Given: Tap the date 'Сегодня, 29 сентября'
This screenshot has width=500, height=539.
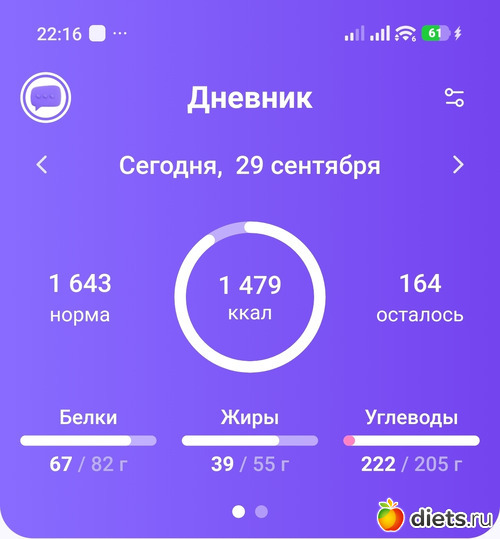Looking at the screenshot, I should (250, 166).
